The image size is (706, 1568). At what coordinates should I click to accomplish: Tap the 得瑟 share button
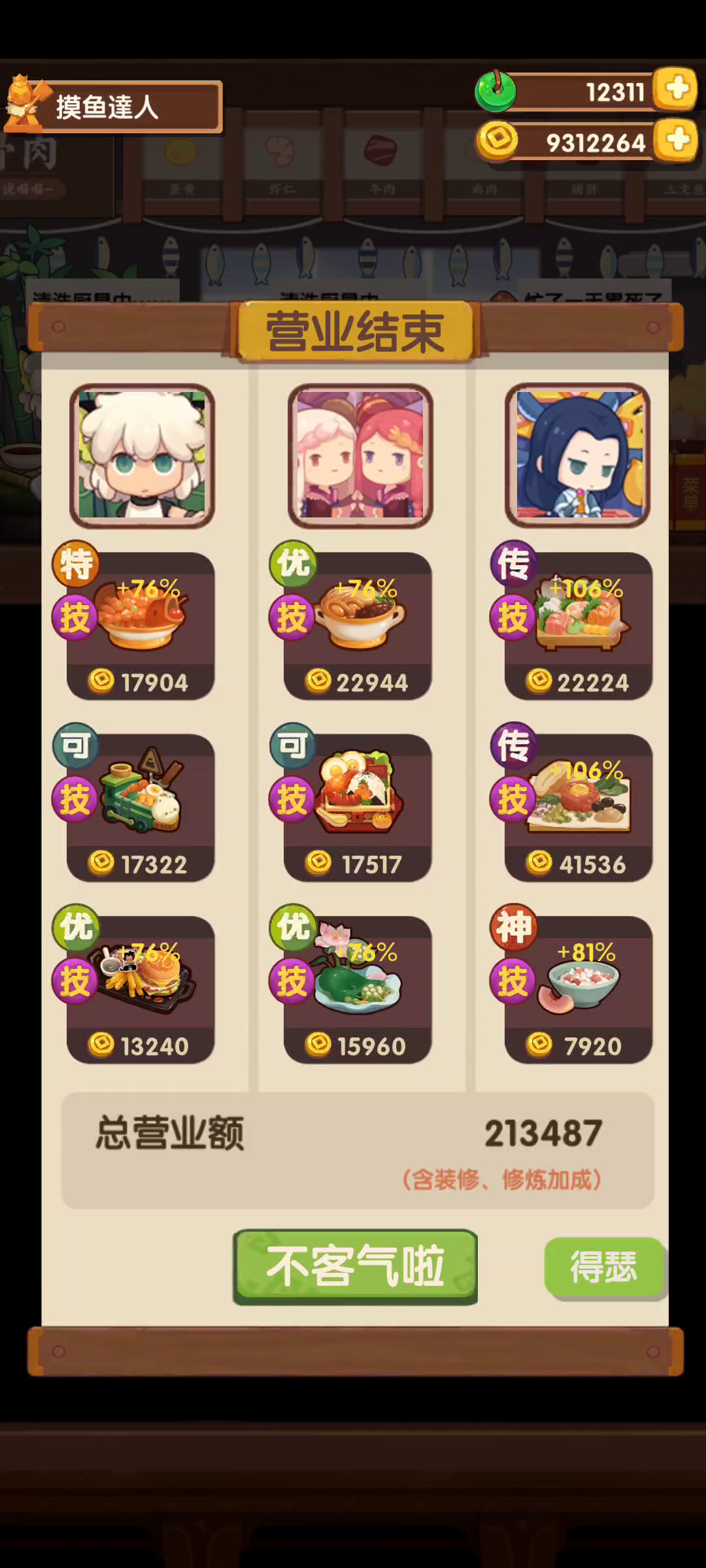coord(604,1266)
